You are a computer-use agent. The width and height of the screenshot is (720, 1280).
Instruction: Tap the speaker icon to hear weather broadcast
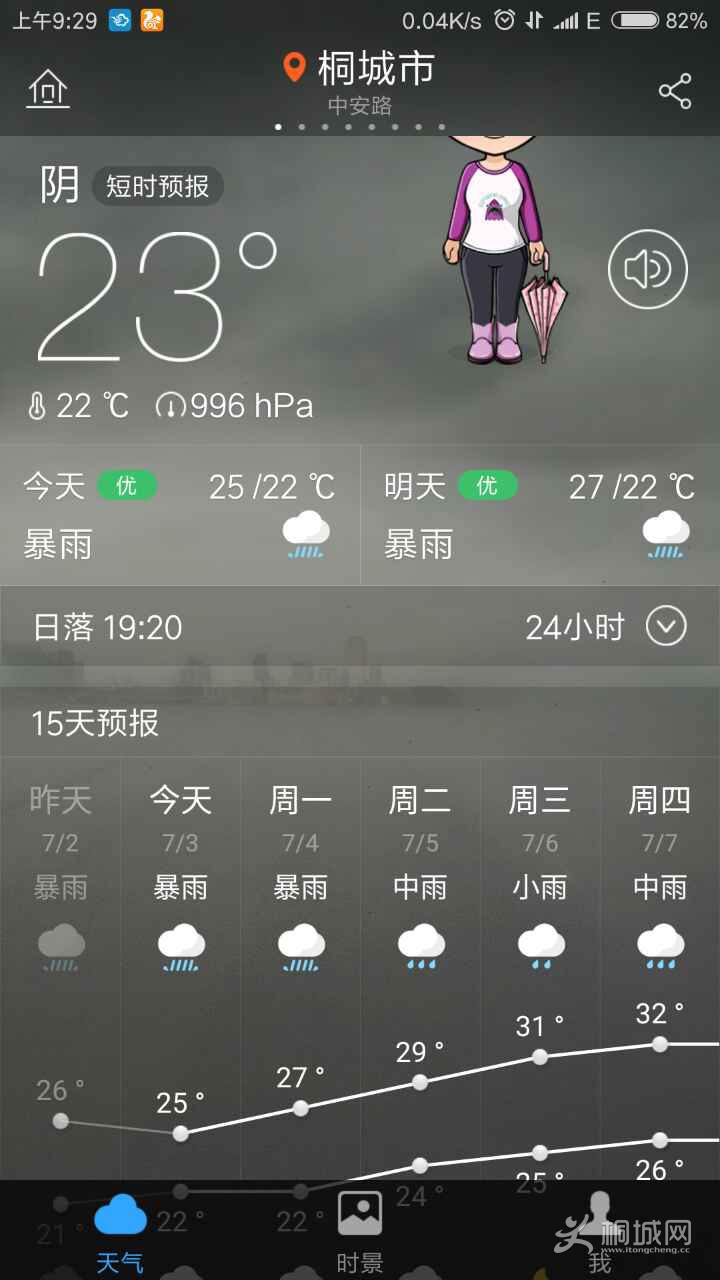[x=646, y=269]
